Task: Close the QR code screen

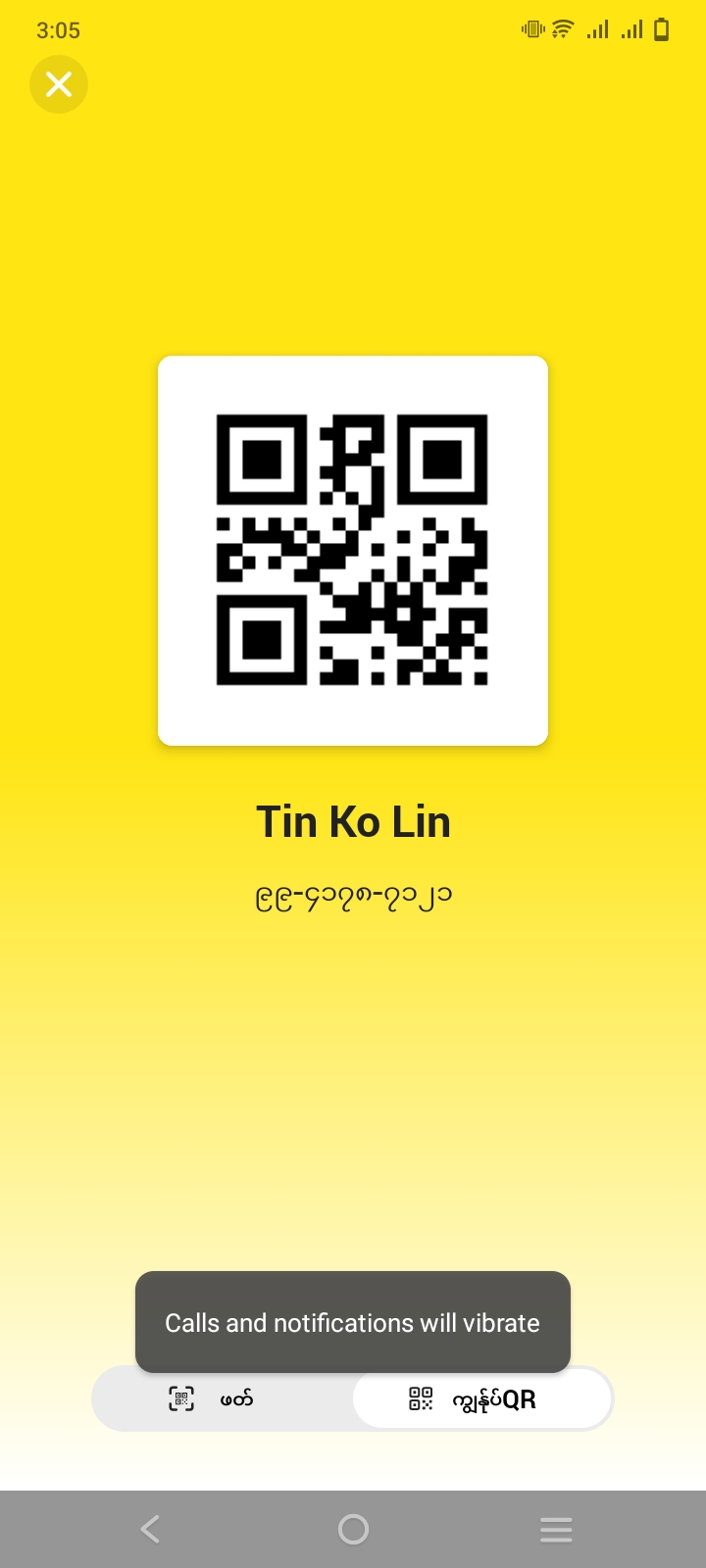Action: click(x=59, y=84)
